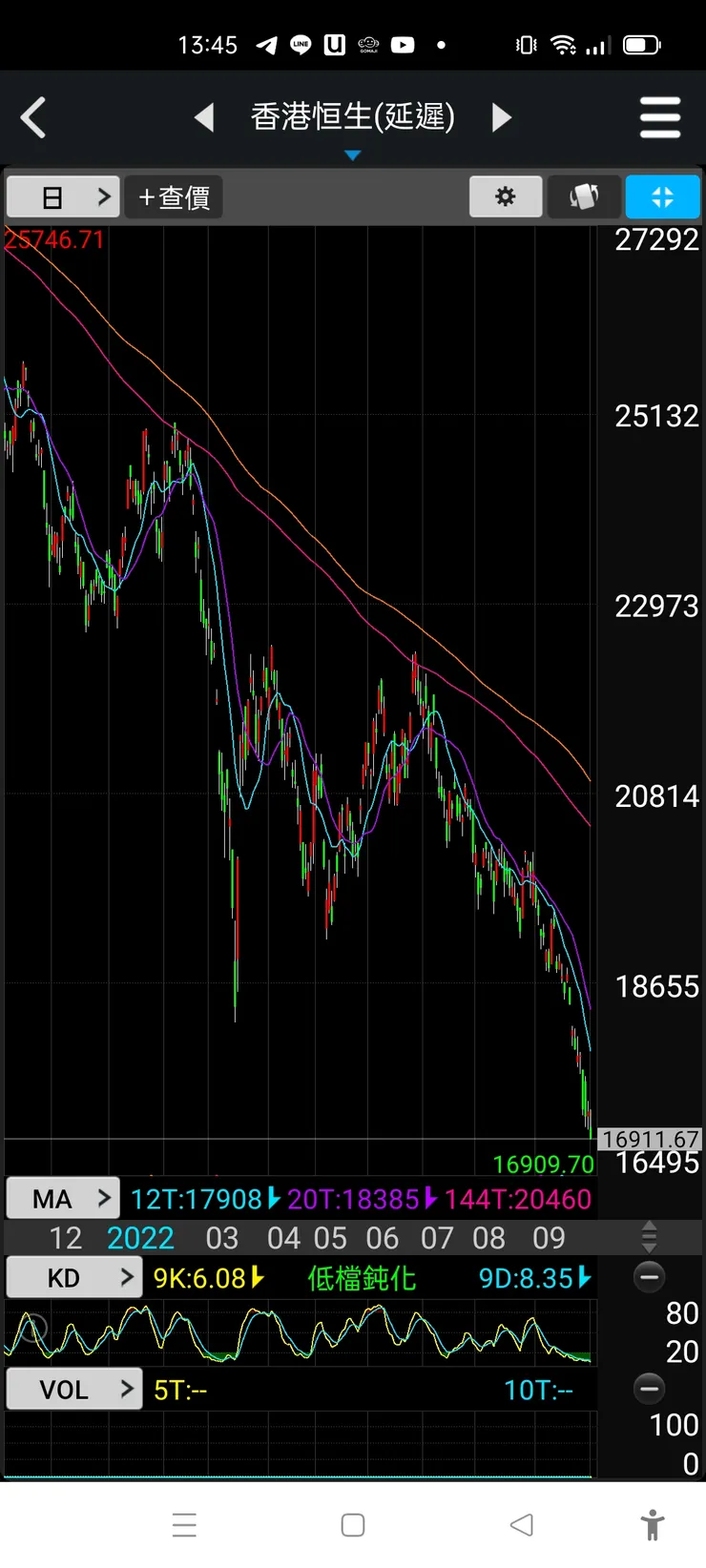Change the 日 chart period
The image size is (706, 1568).
pyautogui.click(x=64, y=197)
